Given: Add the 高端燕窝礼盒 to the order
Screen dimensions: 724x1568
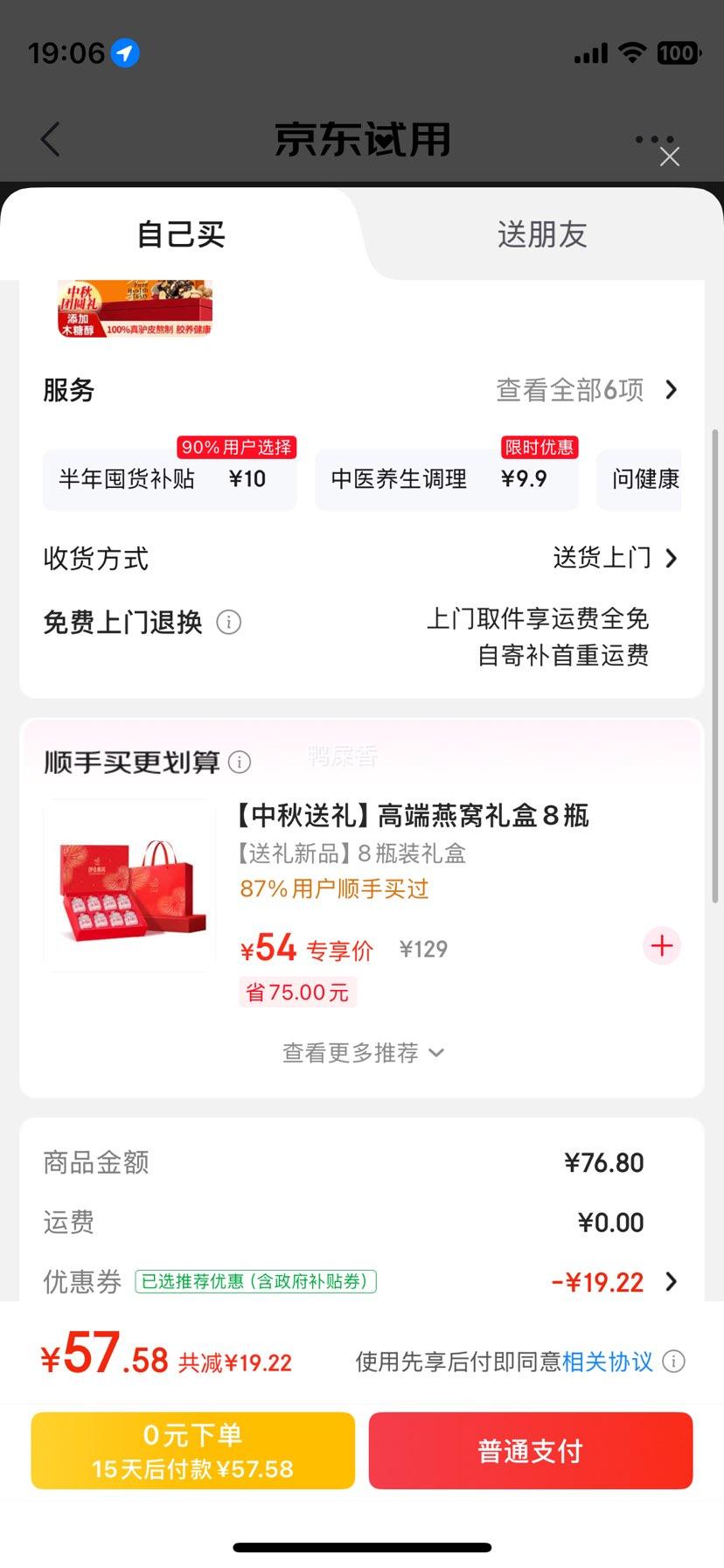Looking at the screenshot, I should pyautogui.click(x=662, y=946).
